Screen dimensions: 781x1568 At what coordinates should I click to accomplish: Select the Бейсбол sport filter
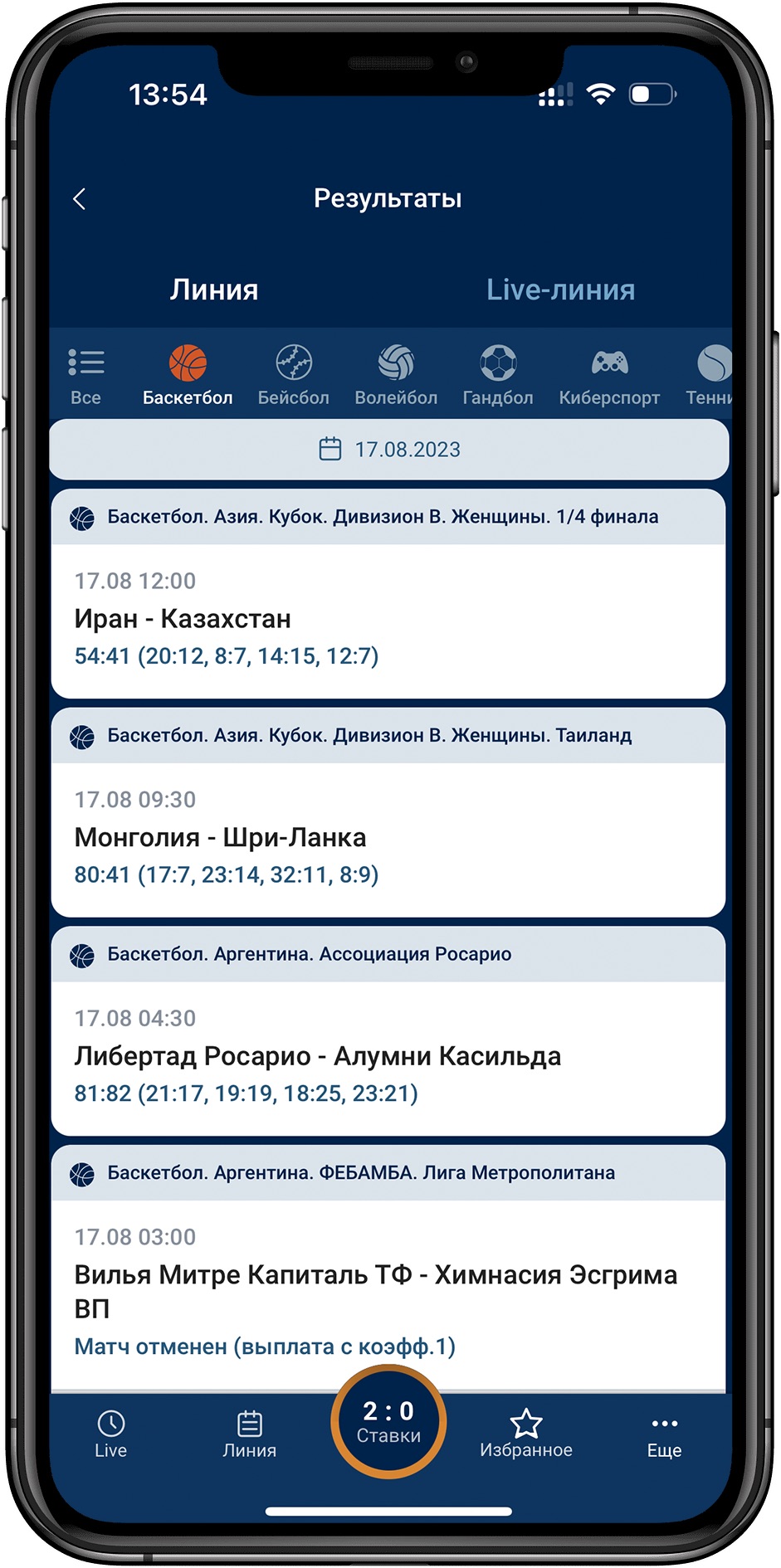[294, 376]
